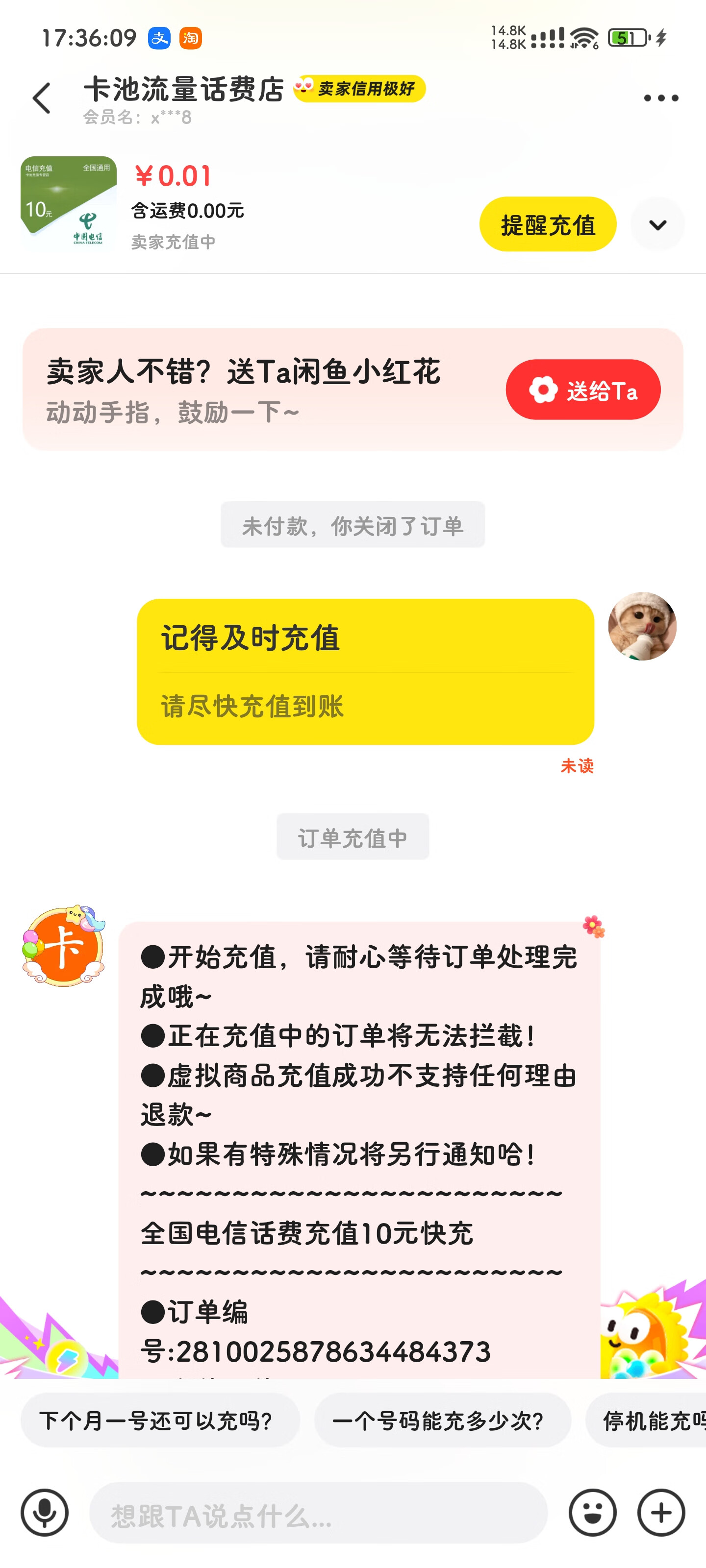Viewport: 706px width, 1568px height.
Task: Select quick reply 一个号码能充多少次?
Action: (442, 1421)
